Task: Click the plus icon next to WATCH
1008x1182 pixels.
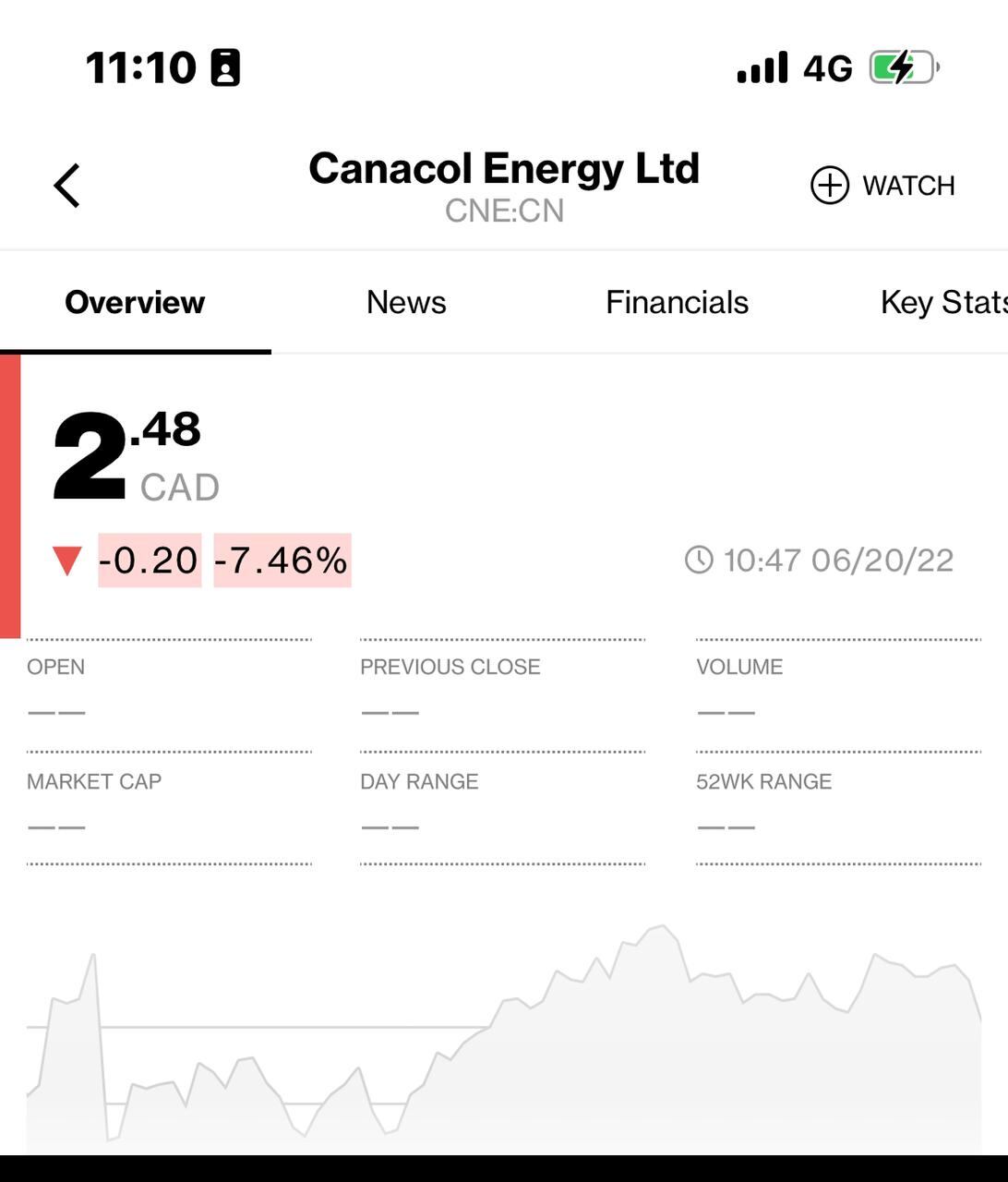Action: coord(832,185)
